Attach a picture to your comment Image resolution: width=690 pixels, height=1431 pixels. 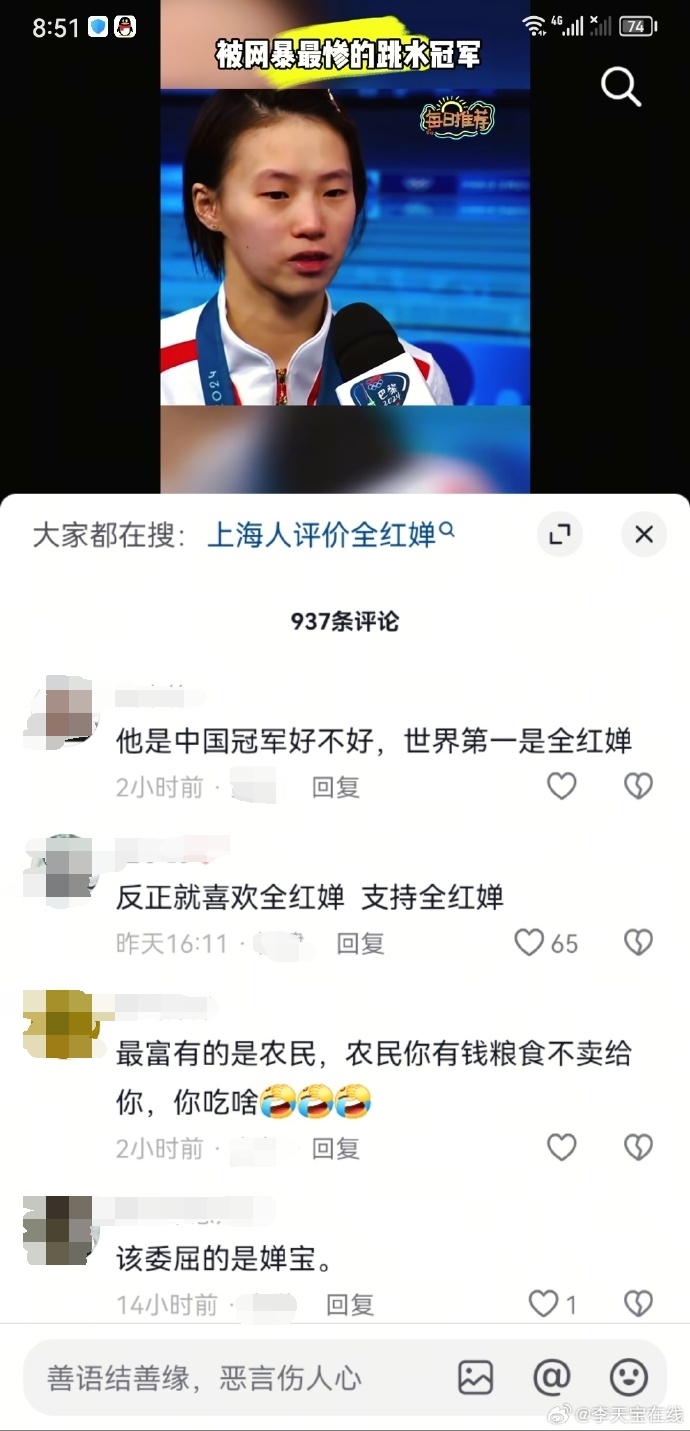[x=475, y=1378]
